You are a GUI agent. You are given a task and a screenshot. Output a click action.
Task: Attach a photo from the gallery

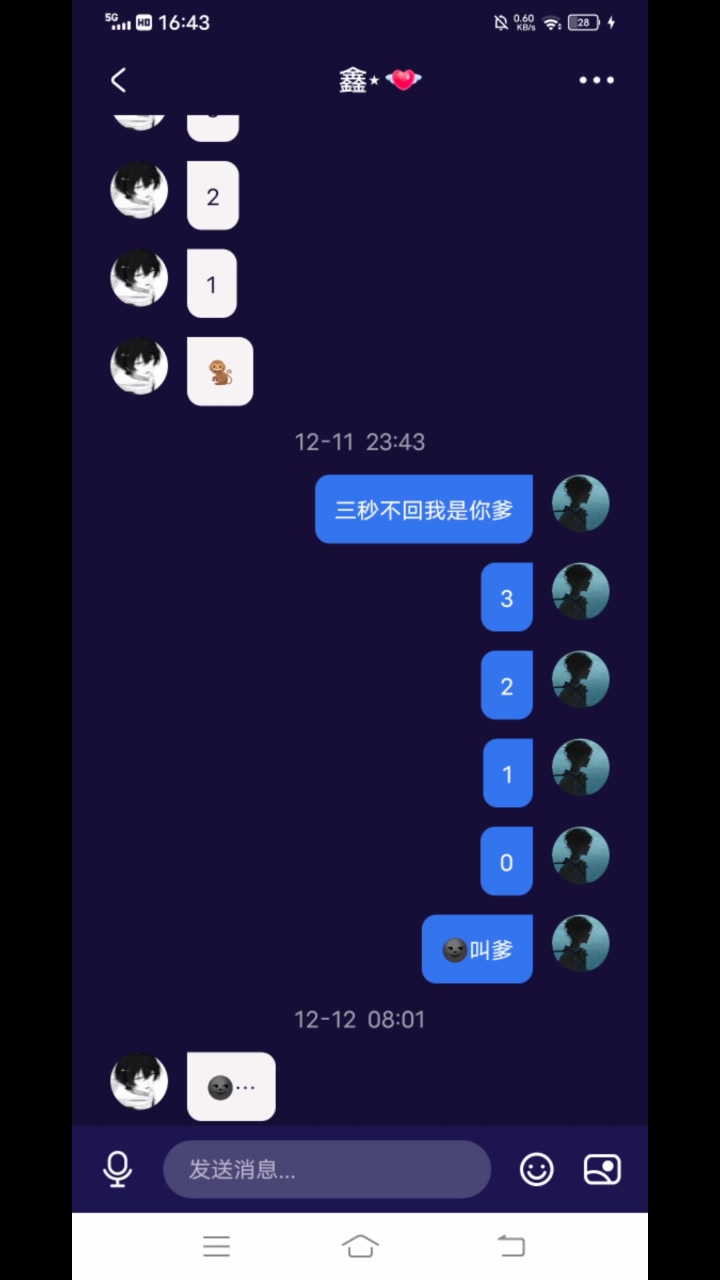[602, 1169]
